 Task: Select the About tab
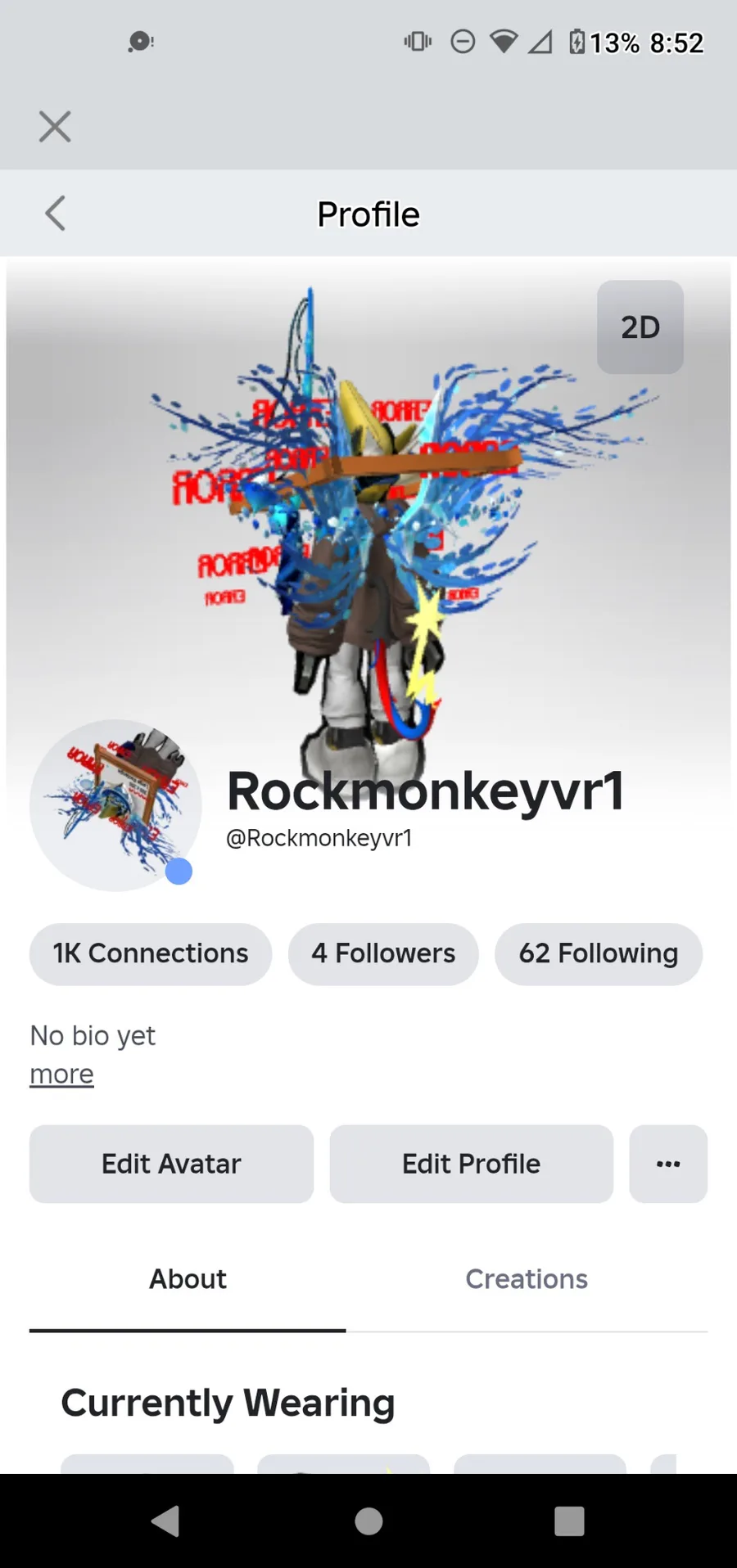[x=188, y=1280]
